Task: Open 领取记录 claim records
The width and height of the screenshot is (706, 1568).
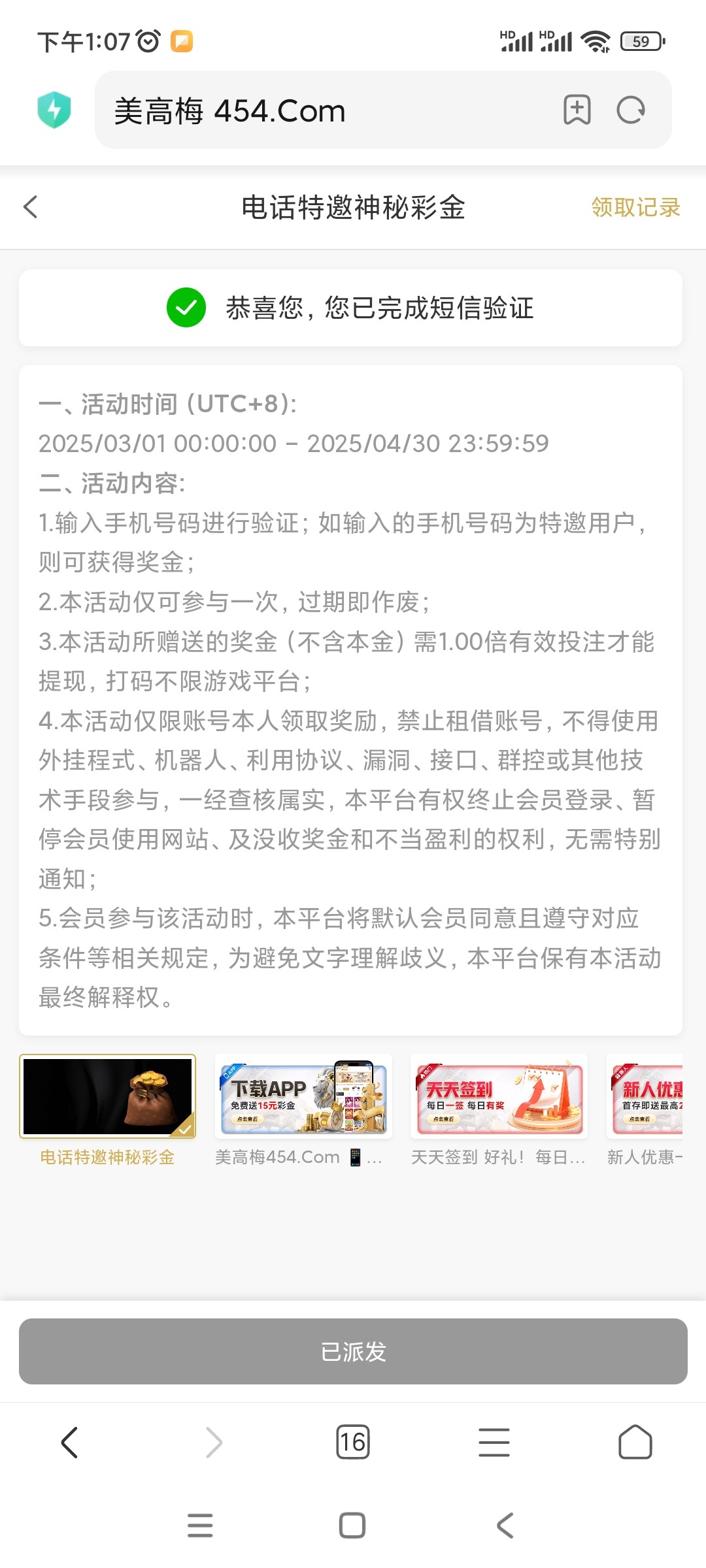Action: tap(635, 207)
